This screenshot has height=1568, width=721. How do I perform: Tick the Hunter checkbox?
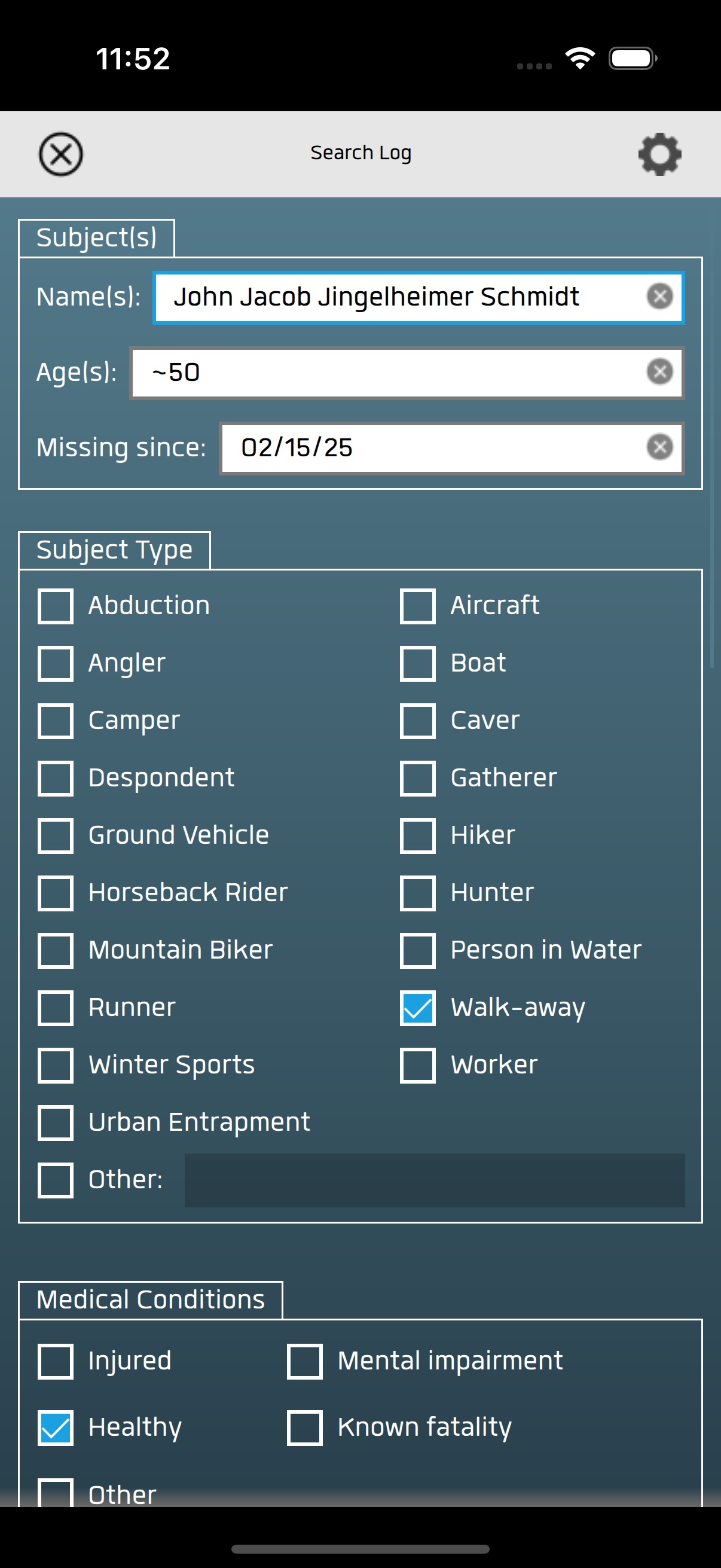(417, 893)
